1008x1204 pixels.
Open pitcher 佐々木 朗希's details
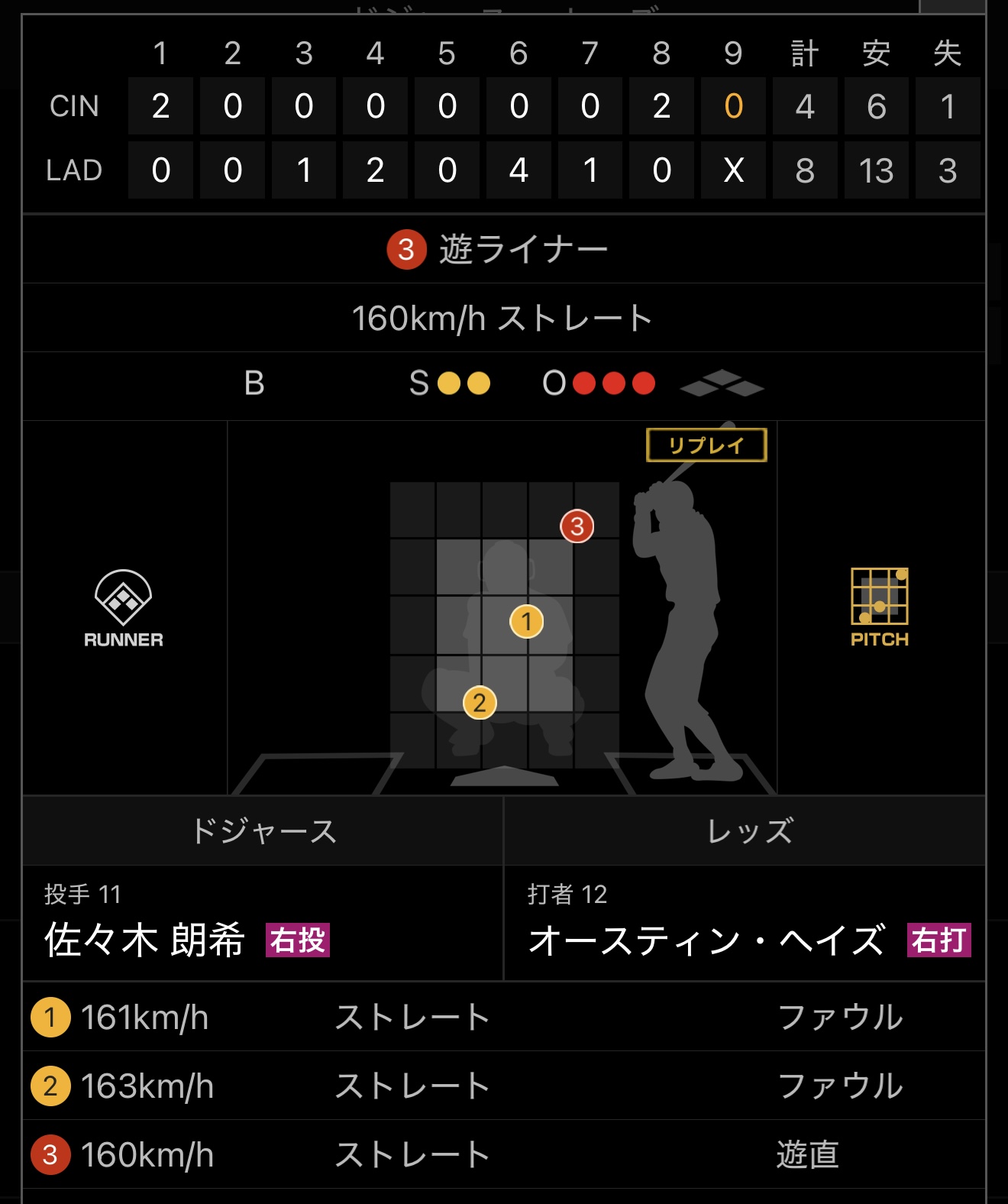click(145, 939)
